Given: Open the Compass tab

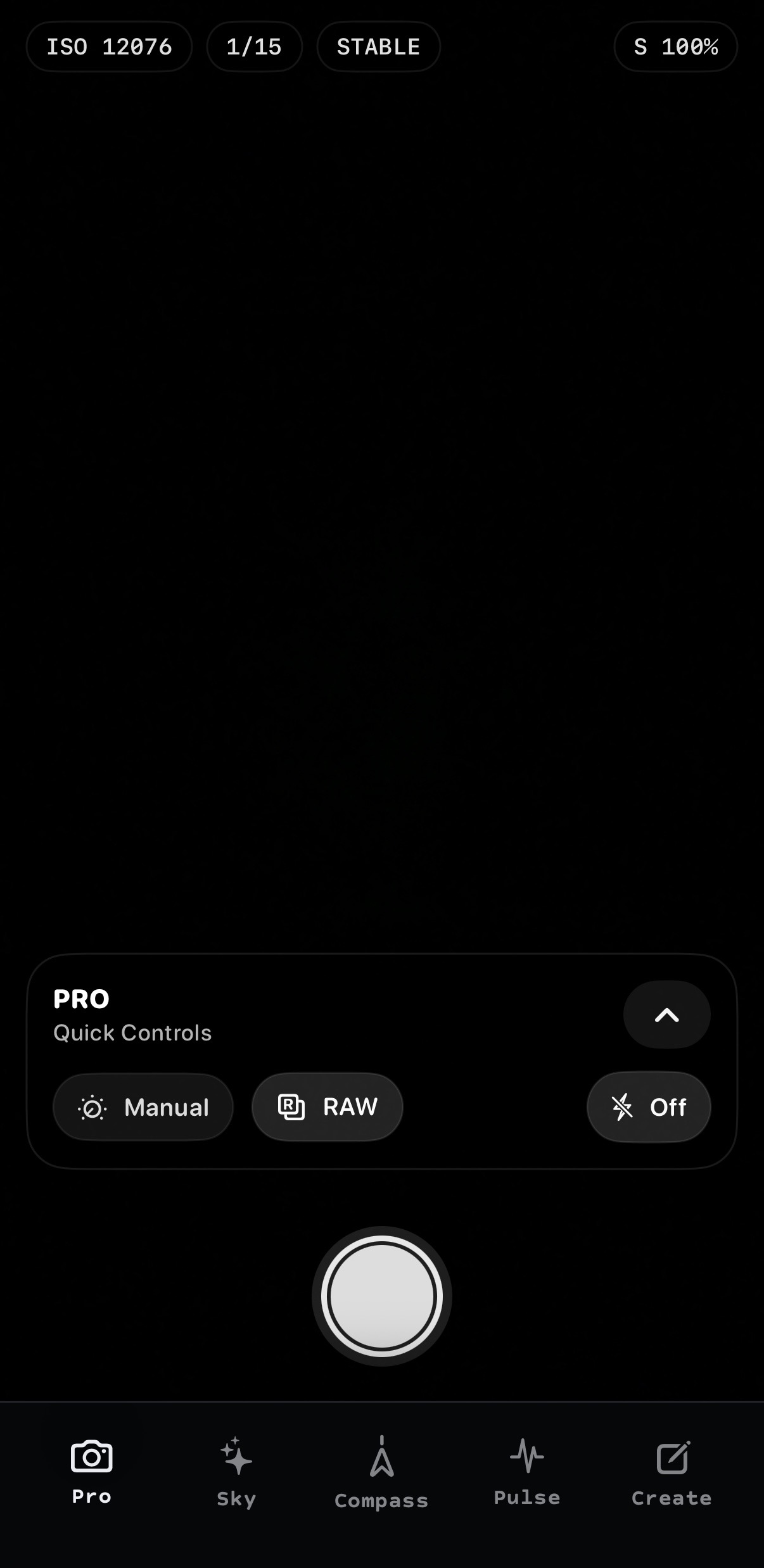Looking at the screenshot, I should 381,1473.
